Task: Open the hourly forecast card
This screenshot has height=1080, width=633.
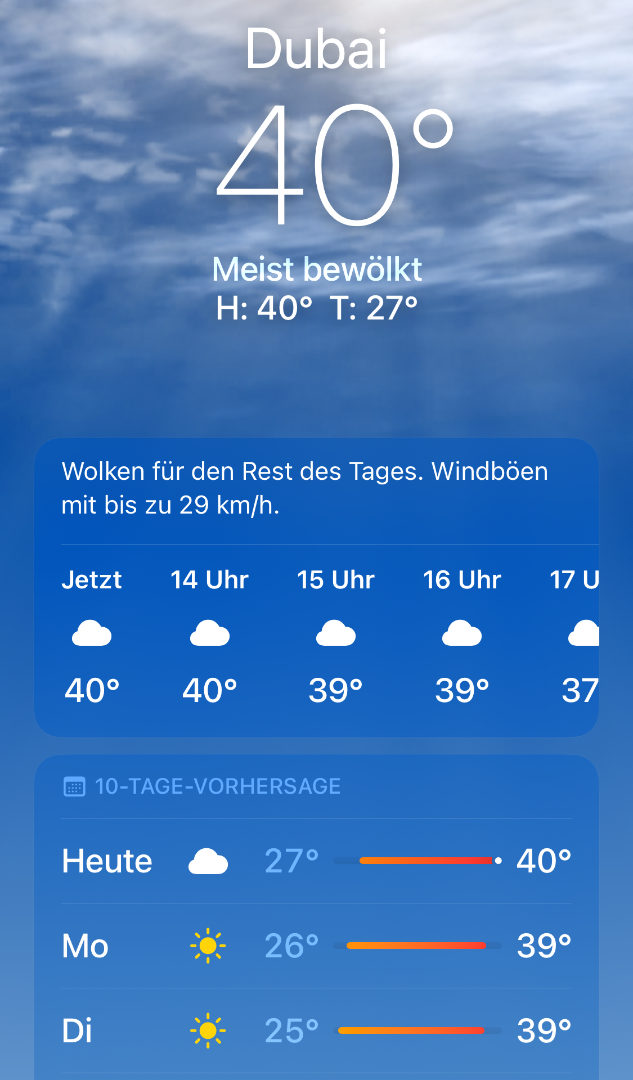Action: 316,588
